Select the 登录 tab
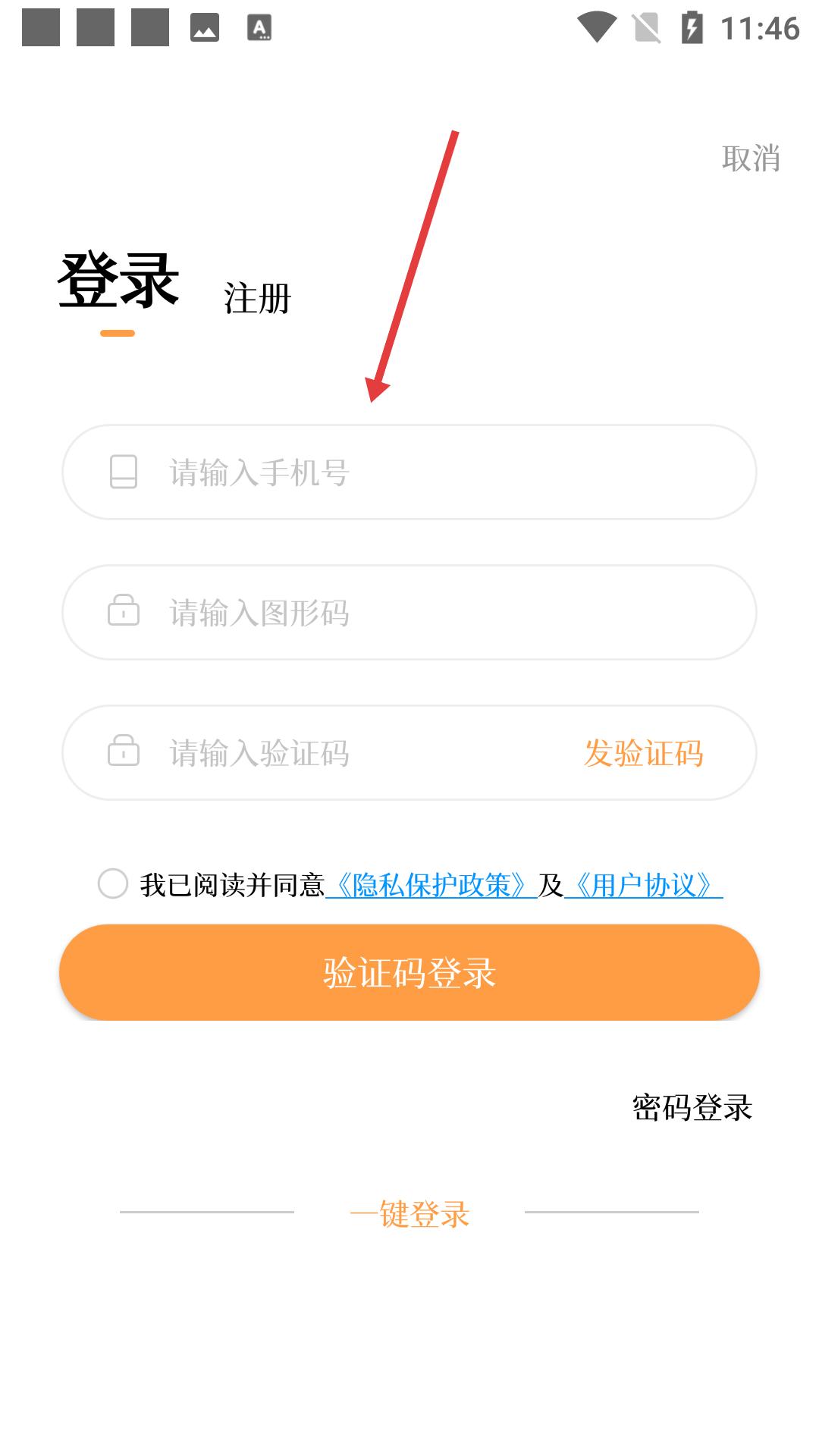 118,281
